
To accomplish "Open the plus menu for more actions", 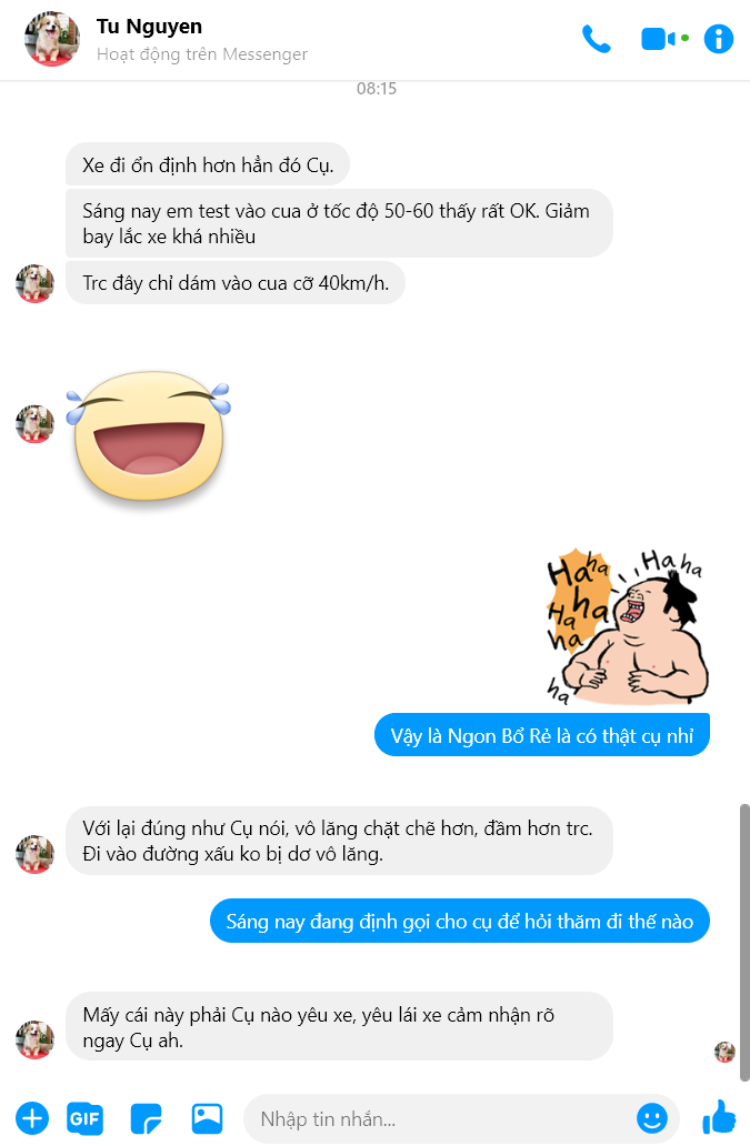I will (x=32, y=1118).
